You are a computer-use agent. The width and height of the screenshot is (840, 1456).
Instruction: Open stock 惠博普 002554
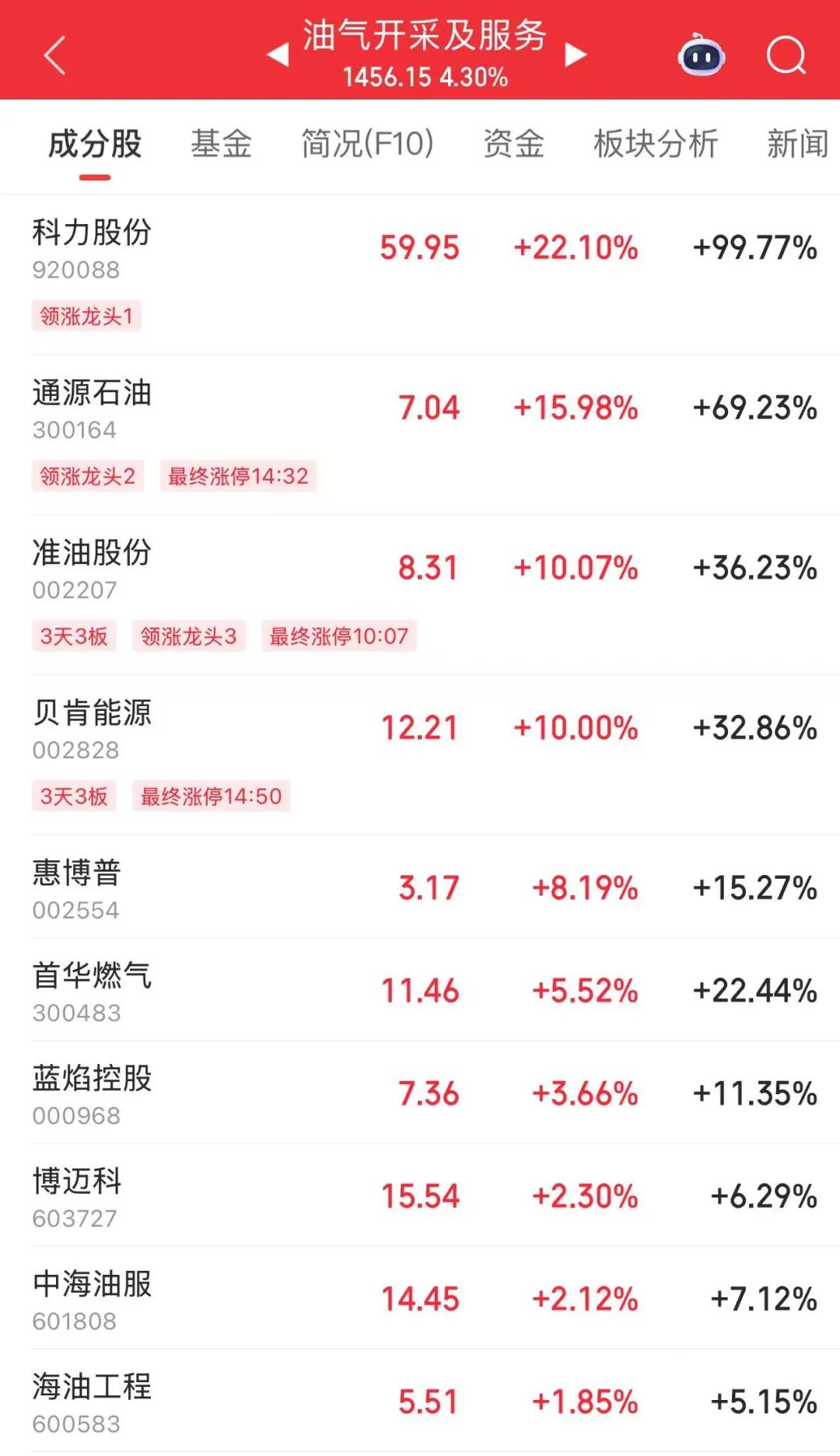(420, 887)
